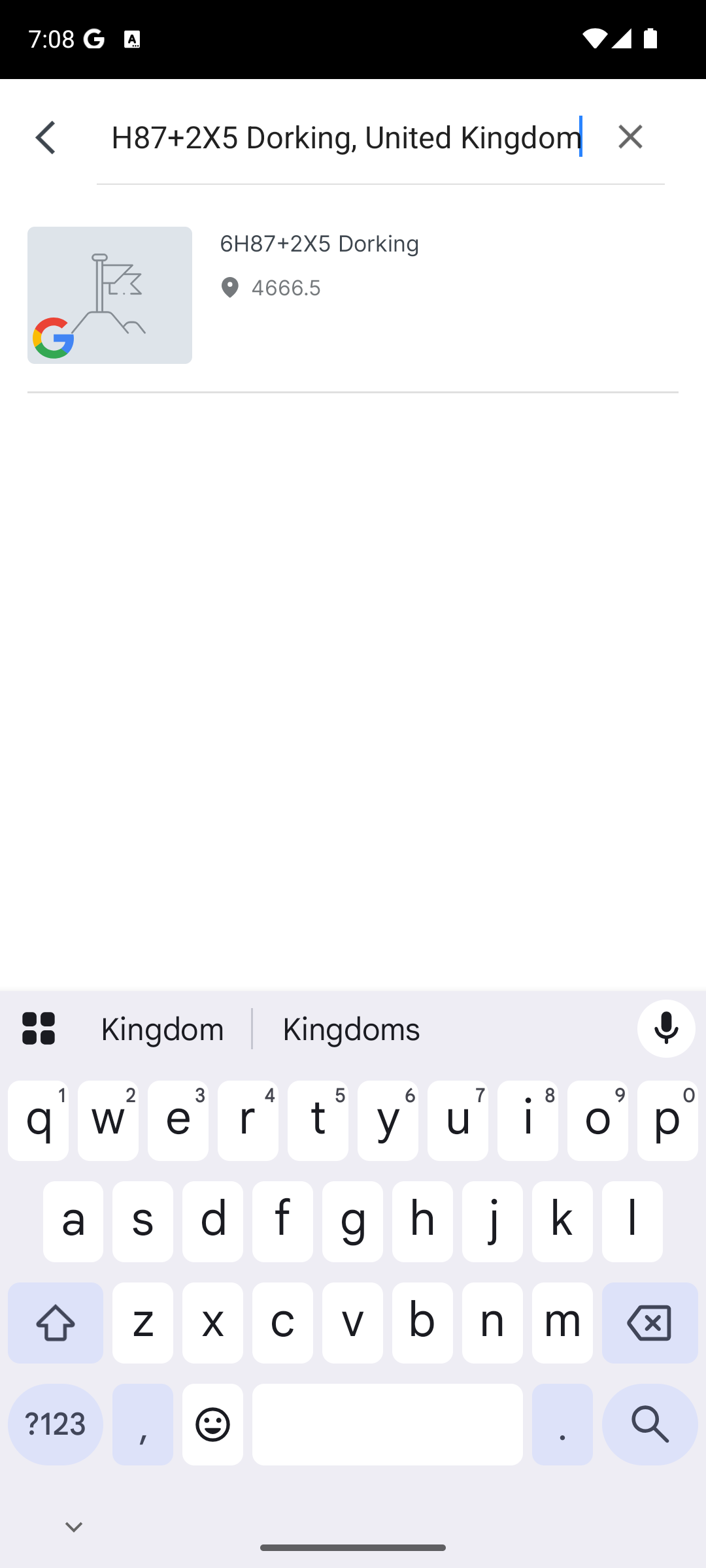Switch to the ?123 symbols layout

click(55, 1424)
